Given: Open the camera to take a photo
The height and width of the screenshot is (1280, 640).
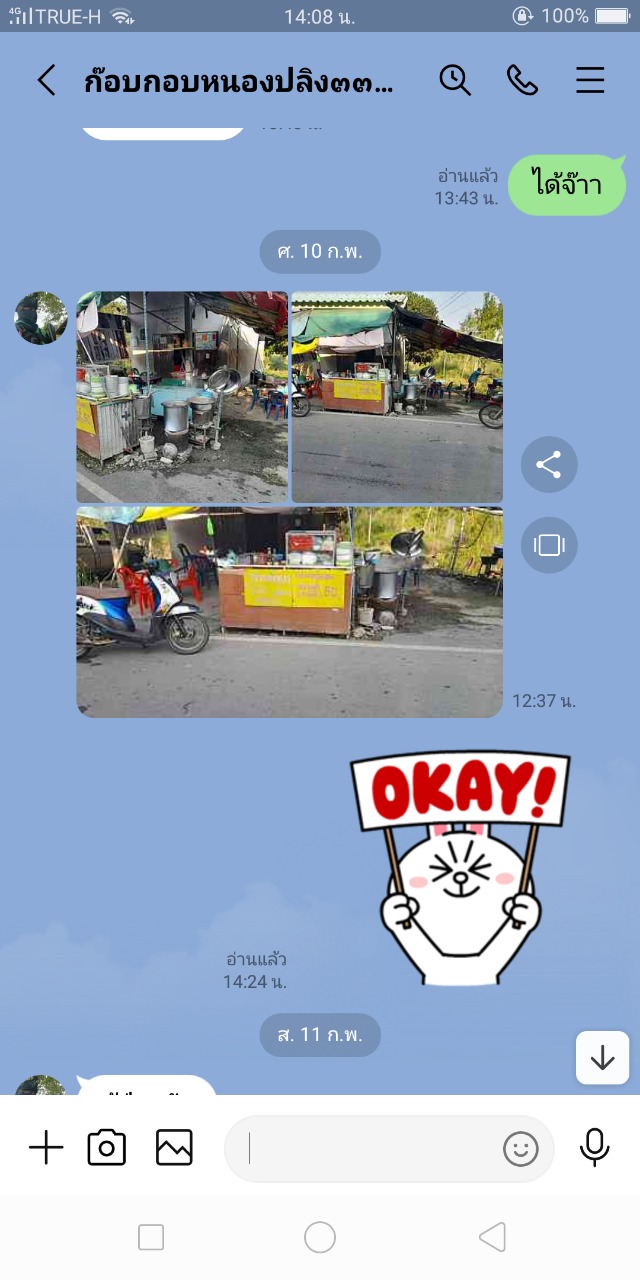Looking at the screenshot, I should pyautogui.click(x=107, y=1148).
